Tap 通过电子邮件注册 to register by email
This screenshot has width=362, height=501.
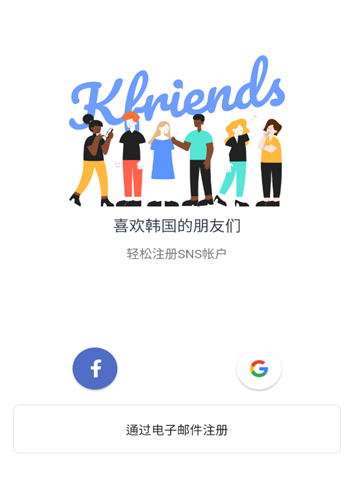click(177, 429)
